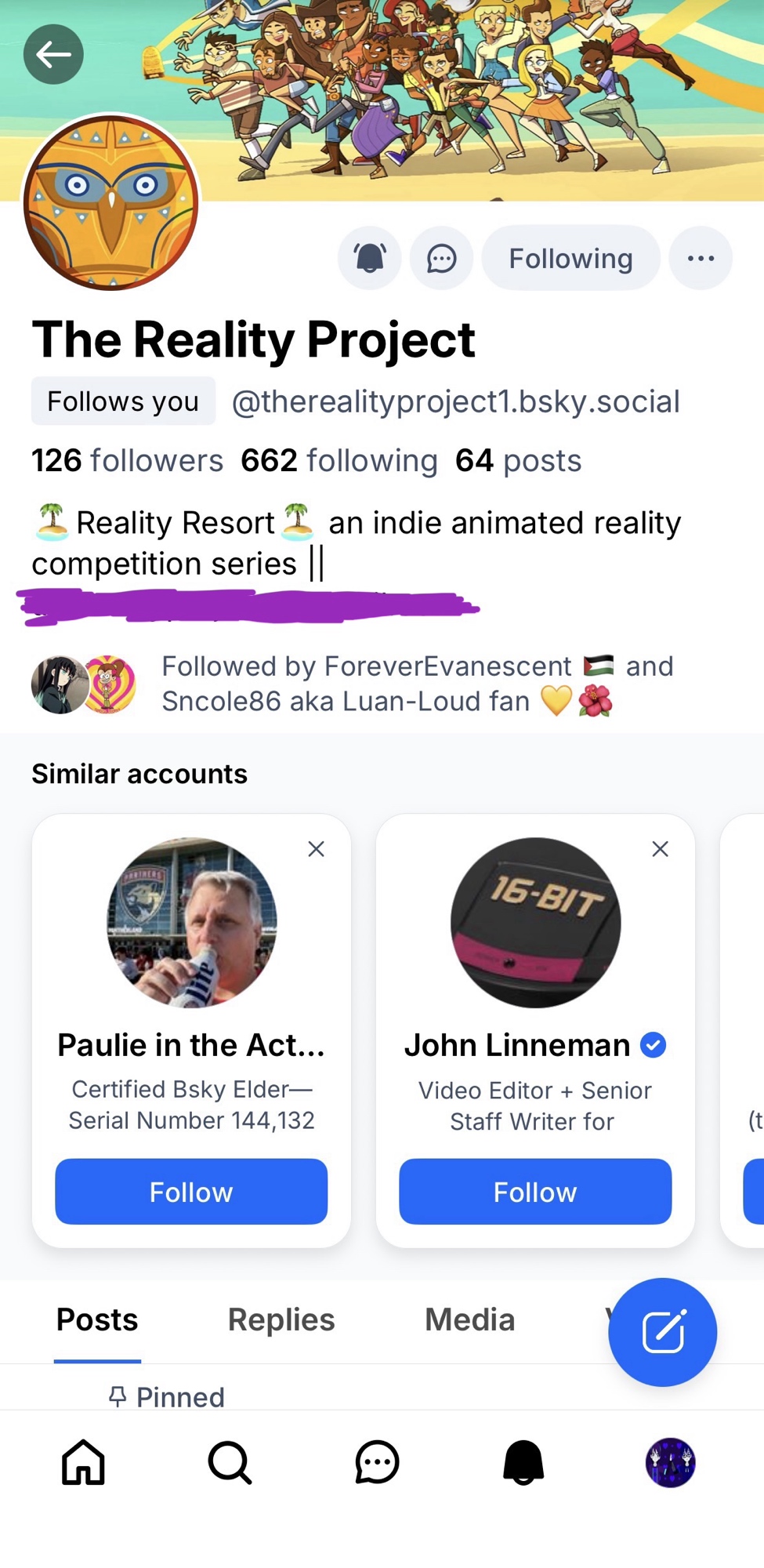
Task: Go to the Home feed
Action: point(84,1462)
